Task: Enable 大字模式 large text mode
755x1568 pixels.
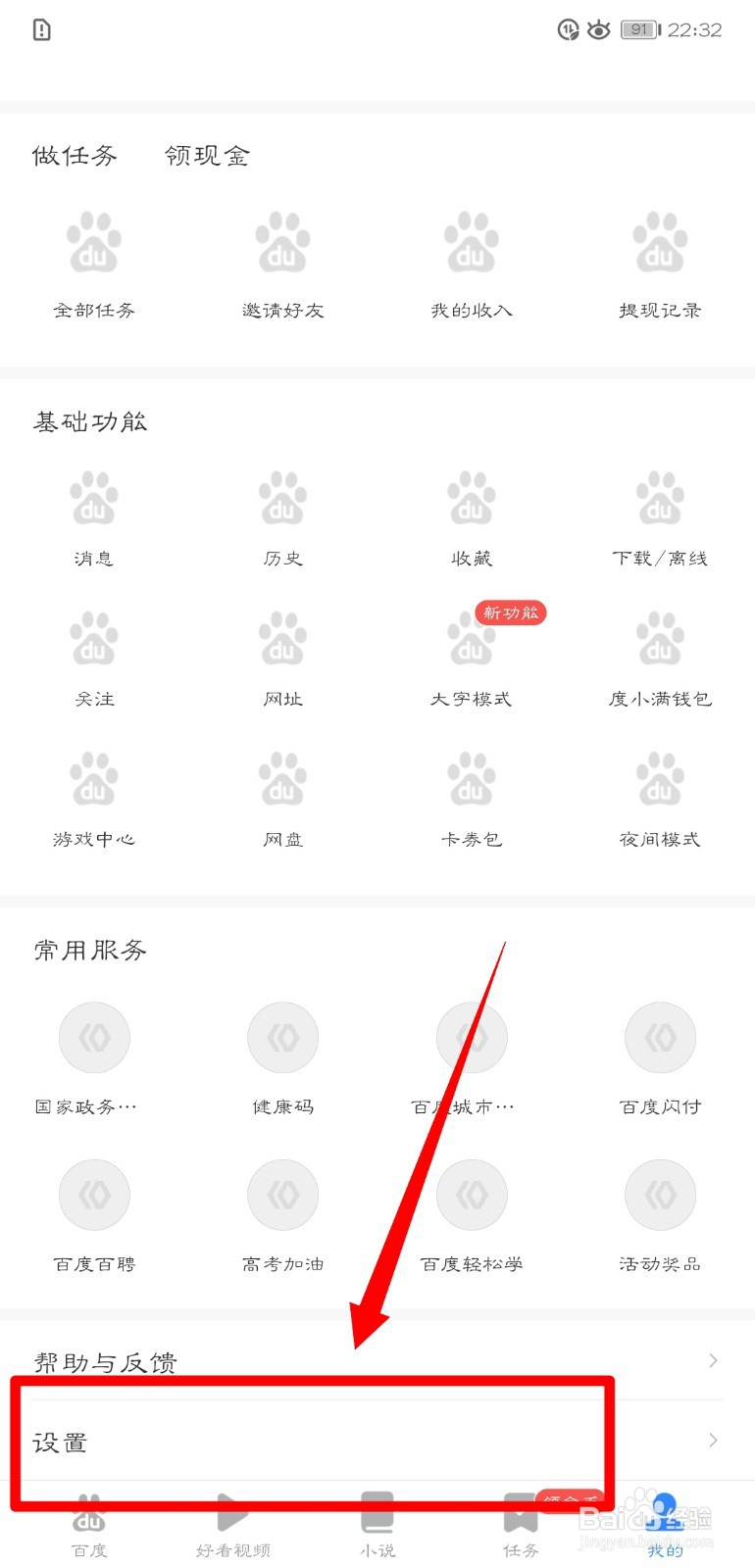Action: pyautogui.click(x=472, y=655)
